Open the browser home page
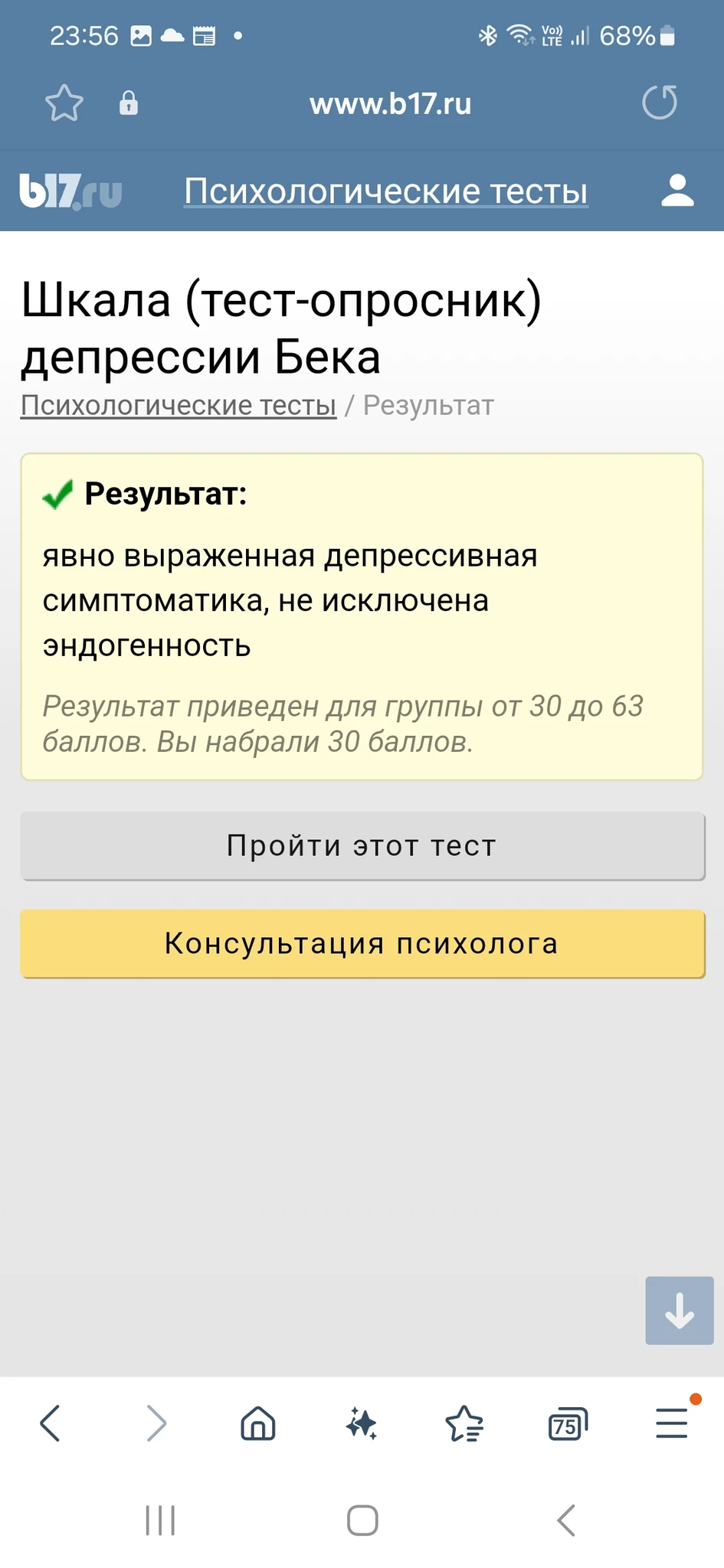This screenshot has width=724, height=1568. point(258,1424)
